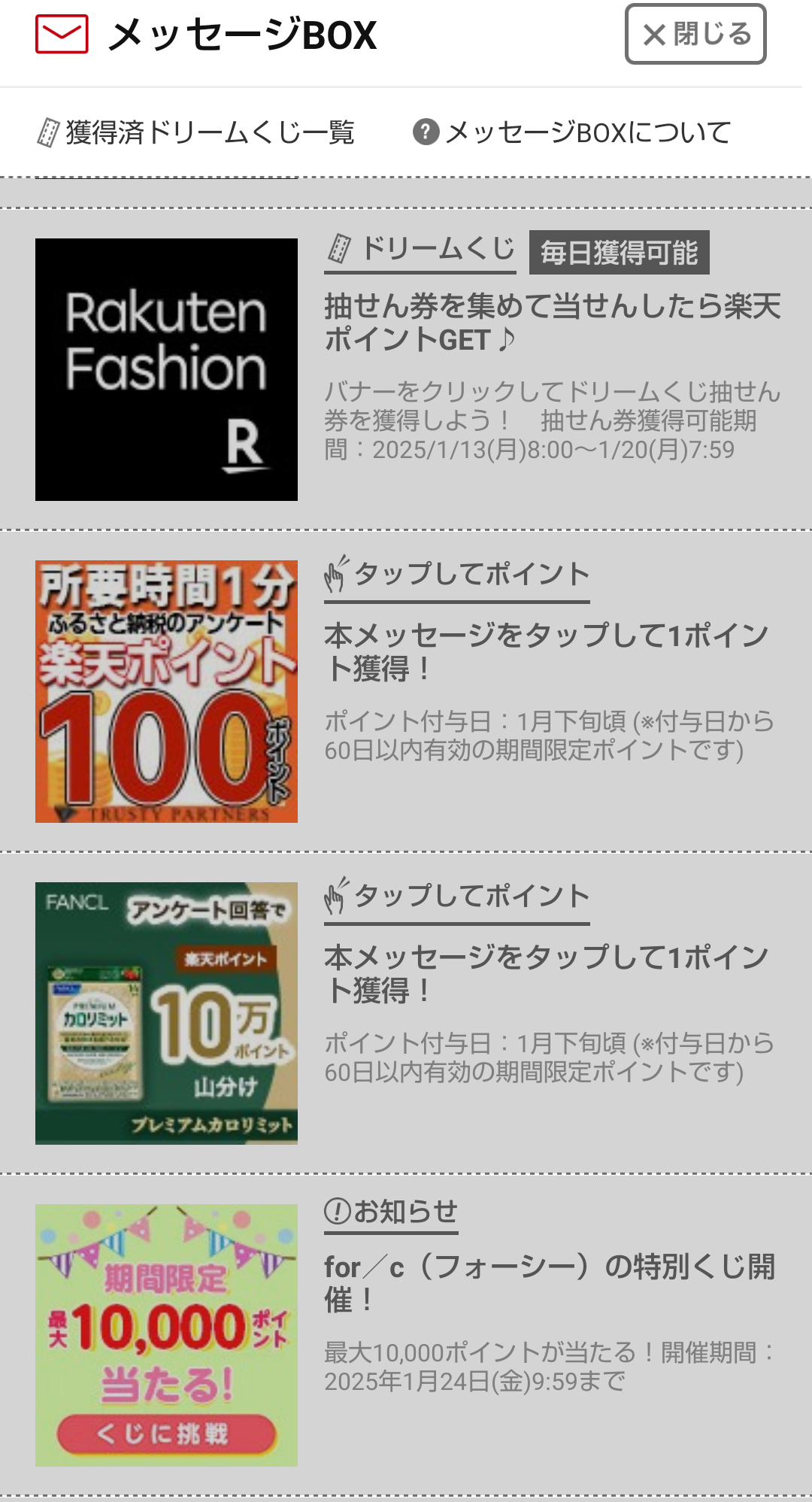View the for/c 特別くじ notice
Image resolution: width=812 pixels, height=1502 pixels.
click(549, 1283)
